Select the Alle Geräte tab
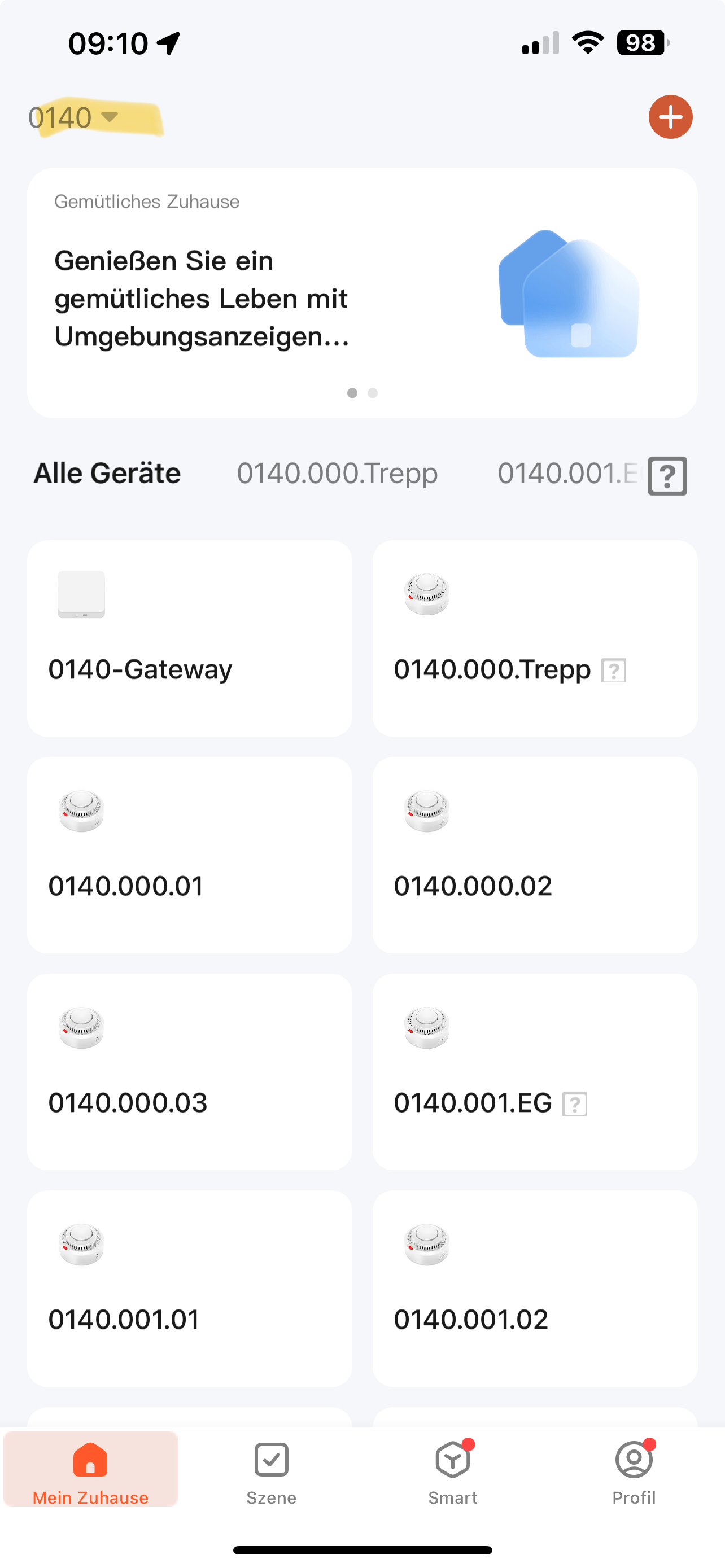This screenshot has height=1568, width=725. (x=107, y=474)
